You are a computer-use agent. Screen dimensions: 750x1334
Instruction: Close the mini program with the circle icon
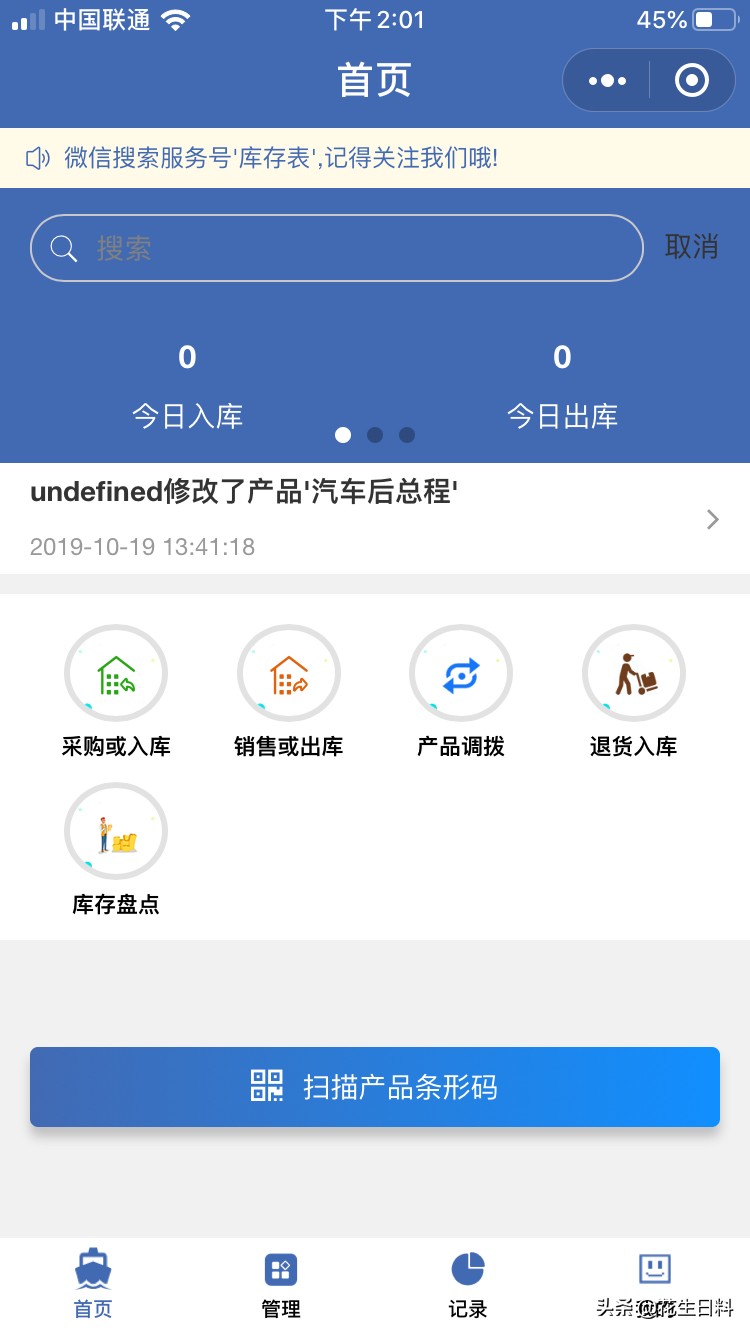tap(691, 81)
